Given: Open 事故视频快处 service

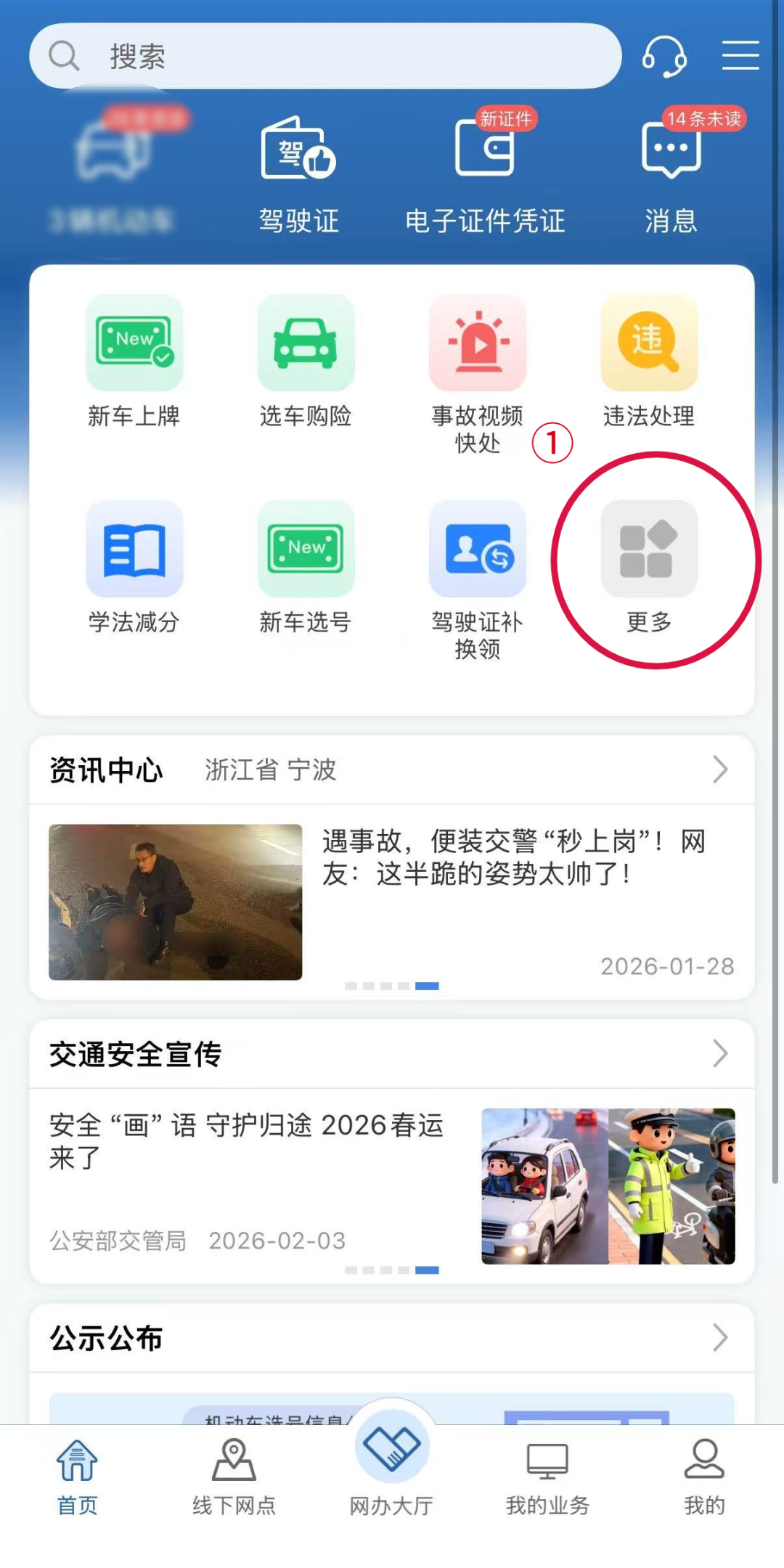Looking at the screenshot, I should point(477,370).
